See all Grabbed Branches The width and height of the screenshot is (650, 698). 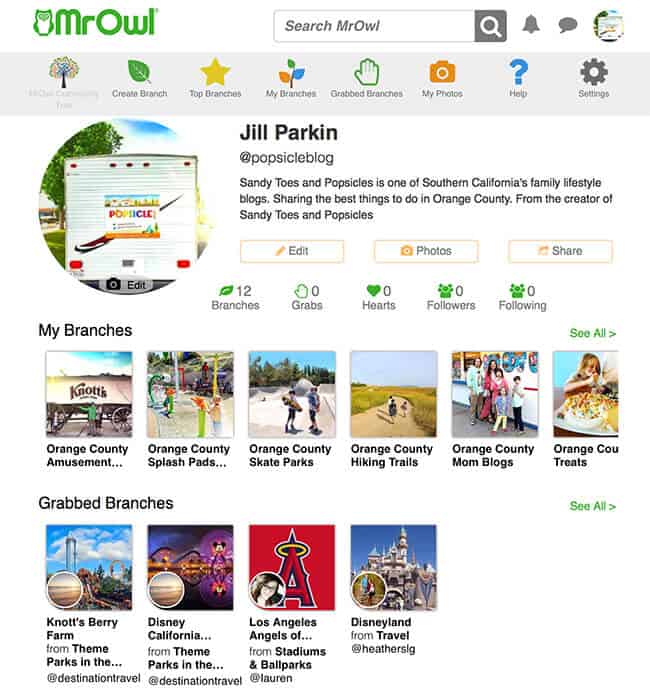tap(592, 506)
